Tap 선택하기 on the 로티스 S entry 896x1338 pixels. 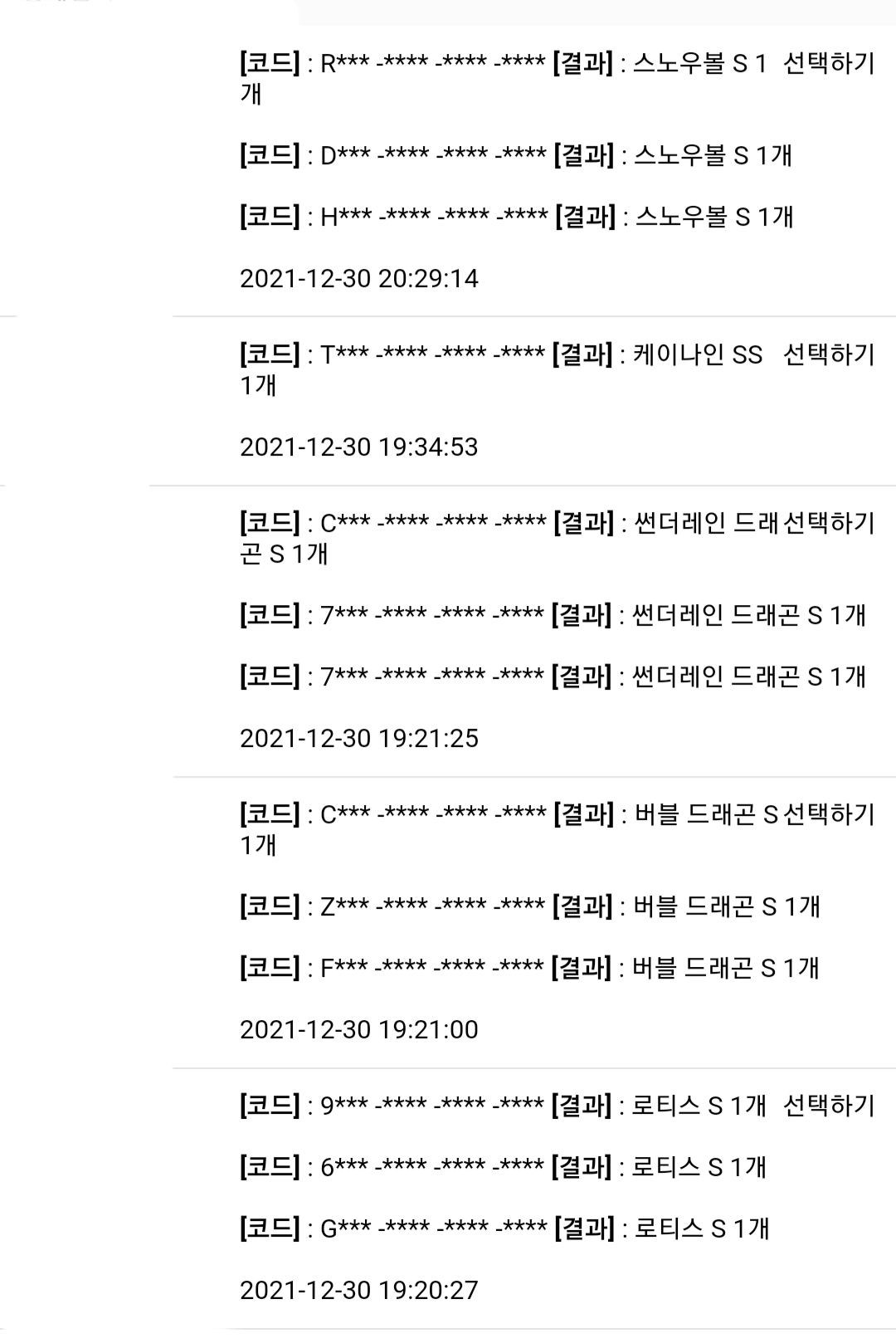(x=829, y=1106)
